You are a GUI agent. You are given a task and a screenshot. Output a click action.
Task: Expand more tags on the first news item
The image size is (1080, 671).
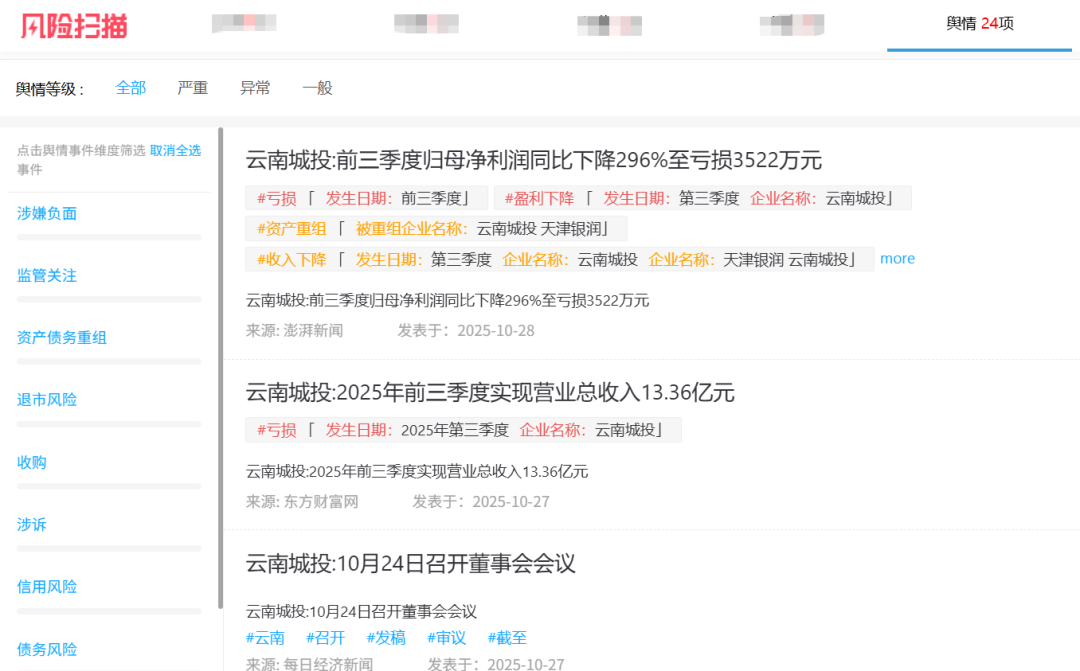897,258
